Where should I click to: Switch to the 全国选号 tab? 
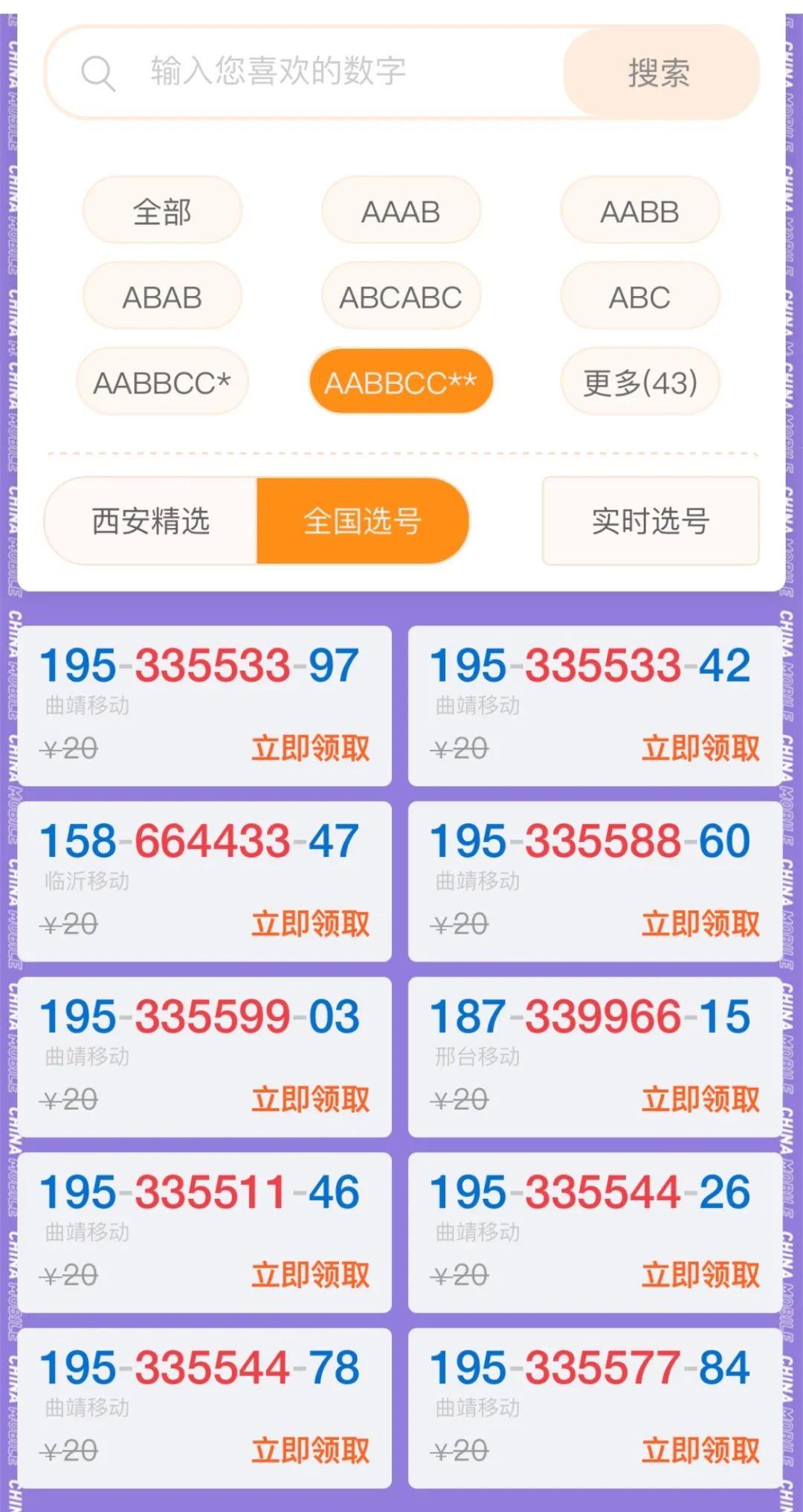click(x=362, y=521)
